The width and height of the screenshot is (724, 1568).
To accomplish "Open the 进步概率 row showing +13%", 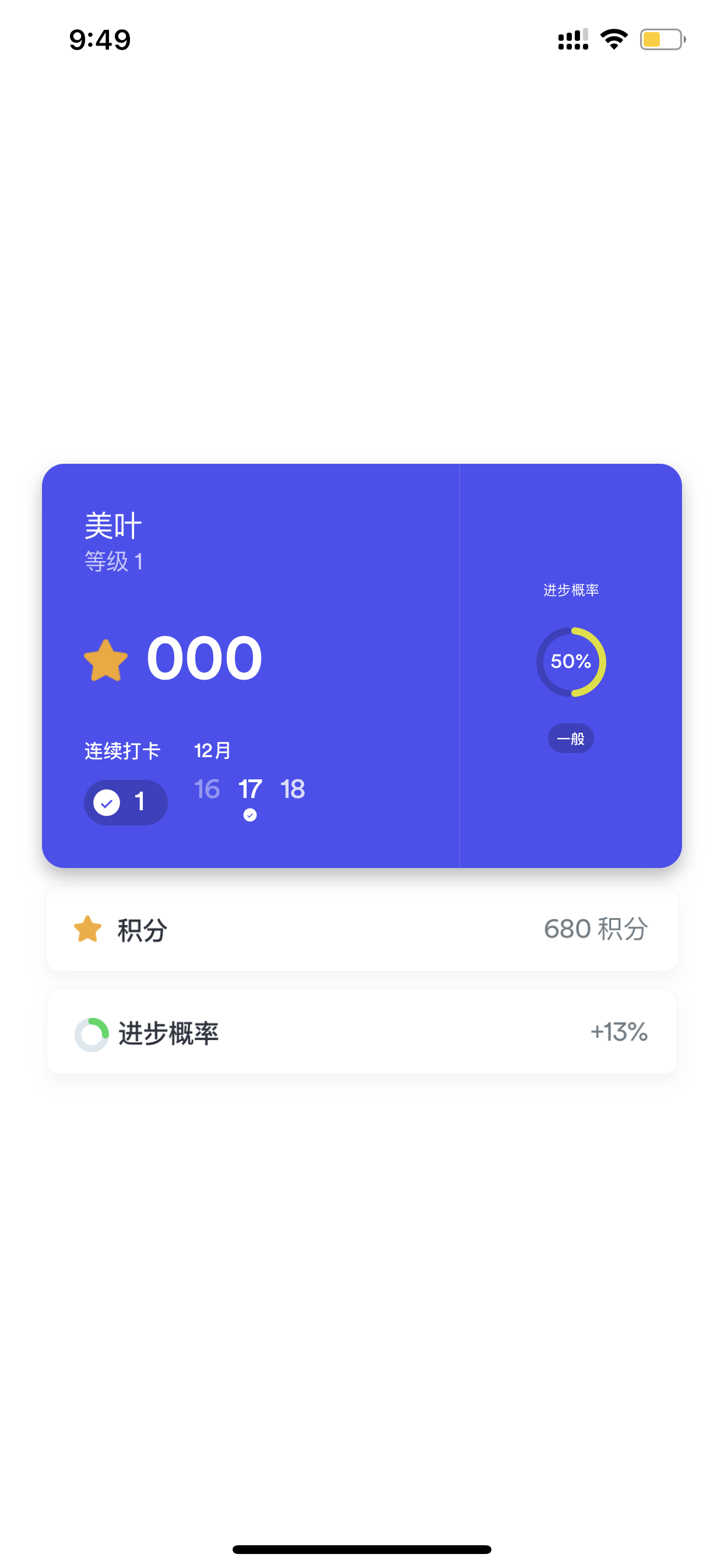I will tap(361, 1032).
